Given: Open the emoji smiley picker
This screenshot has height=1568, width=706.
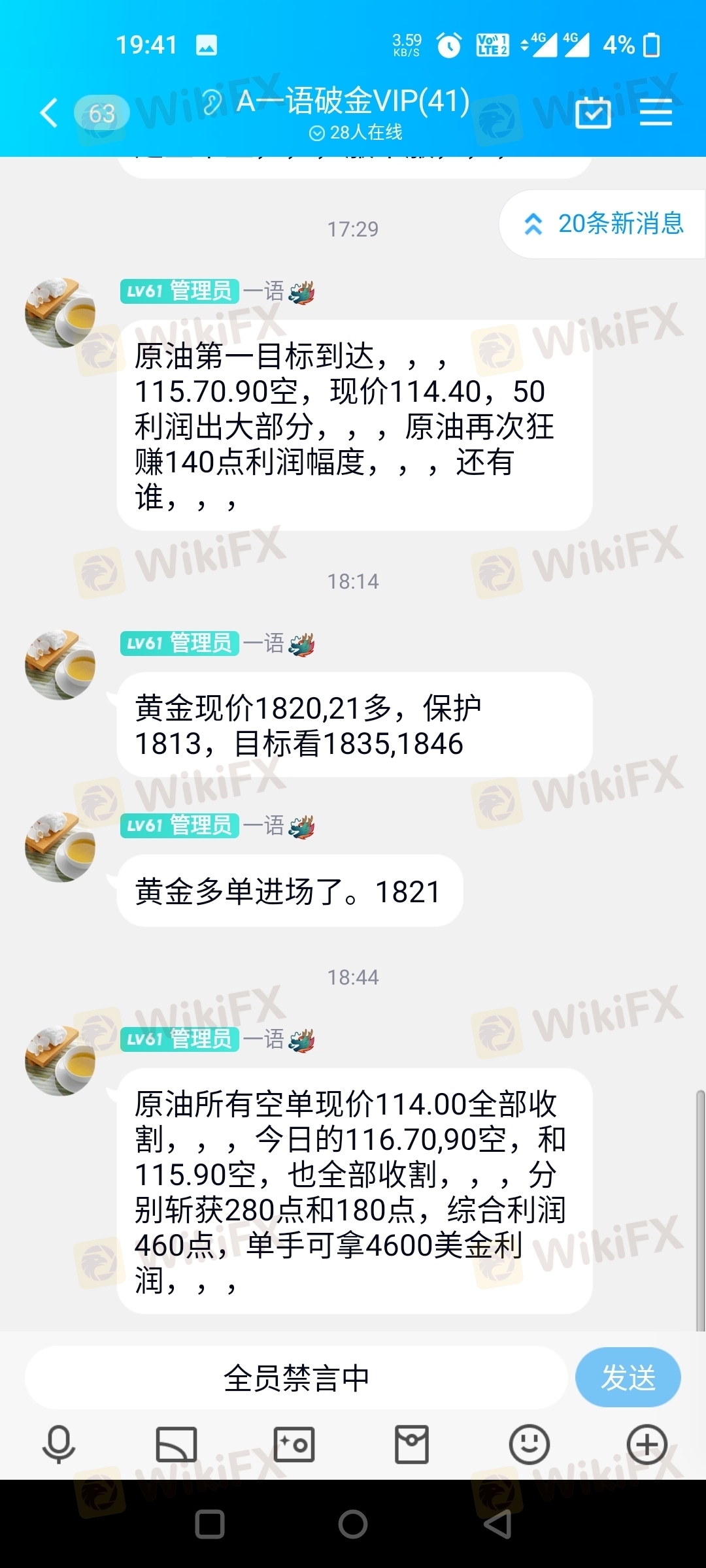Looking at the screenshot, I should (x=529, y=1444).
